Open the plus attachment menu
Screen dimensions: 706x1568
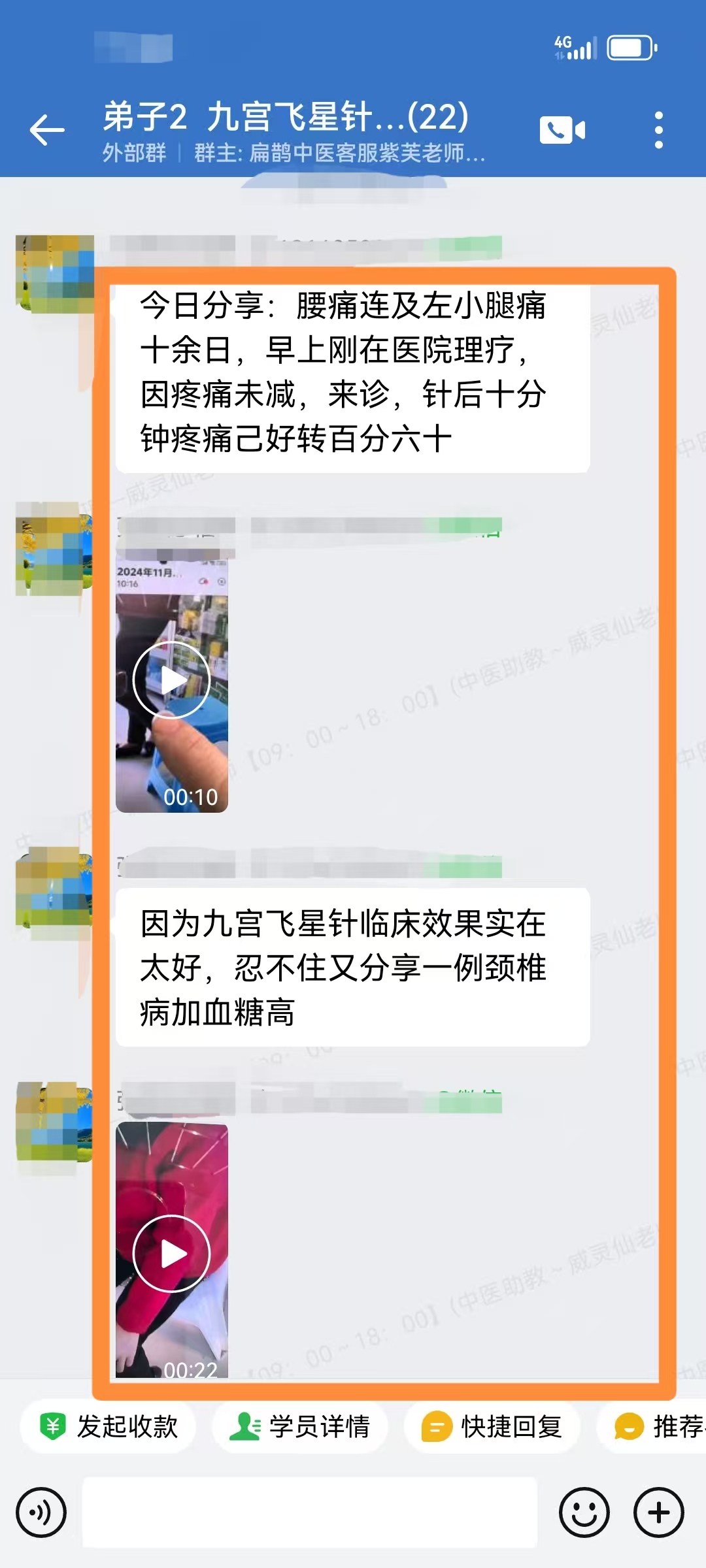[x=658, y=1512]
